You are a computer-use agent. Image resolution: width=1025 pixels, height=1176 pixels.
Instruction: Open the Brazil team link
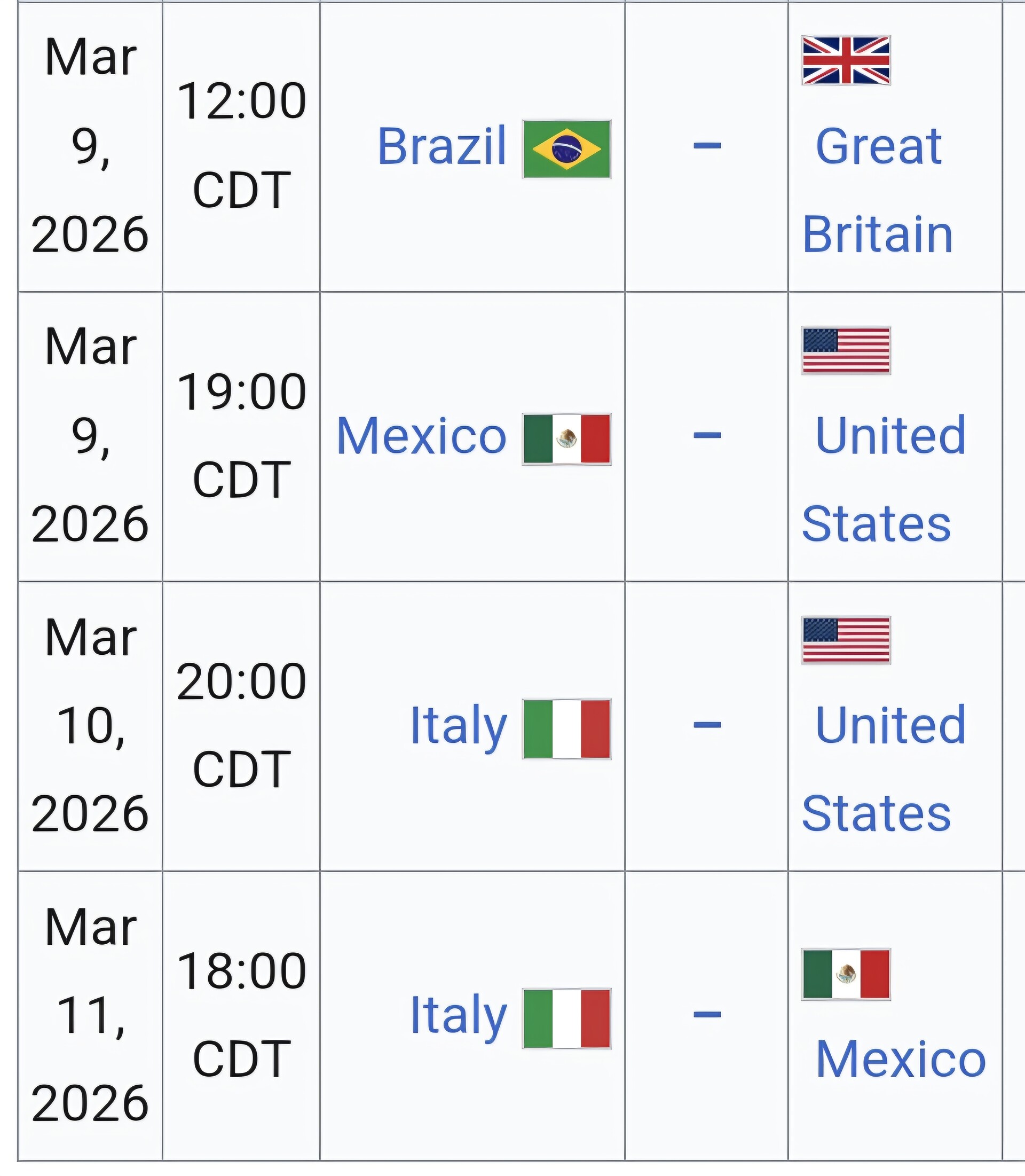441,146
